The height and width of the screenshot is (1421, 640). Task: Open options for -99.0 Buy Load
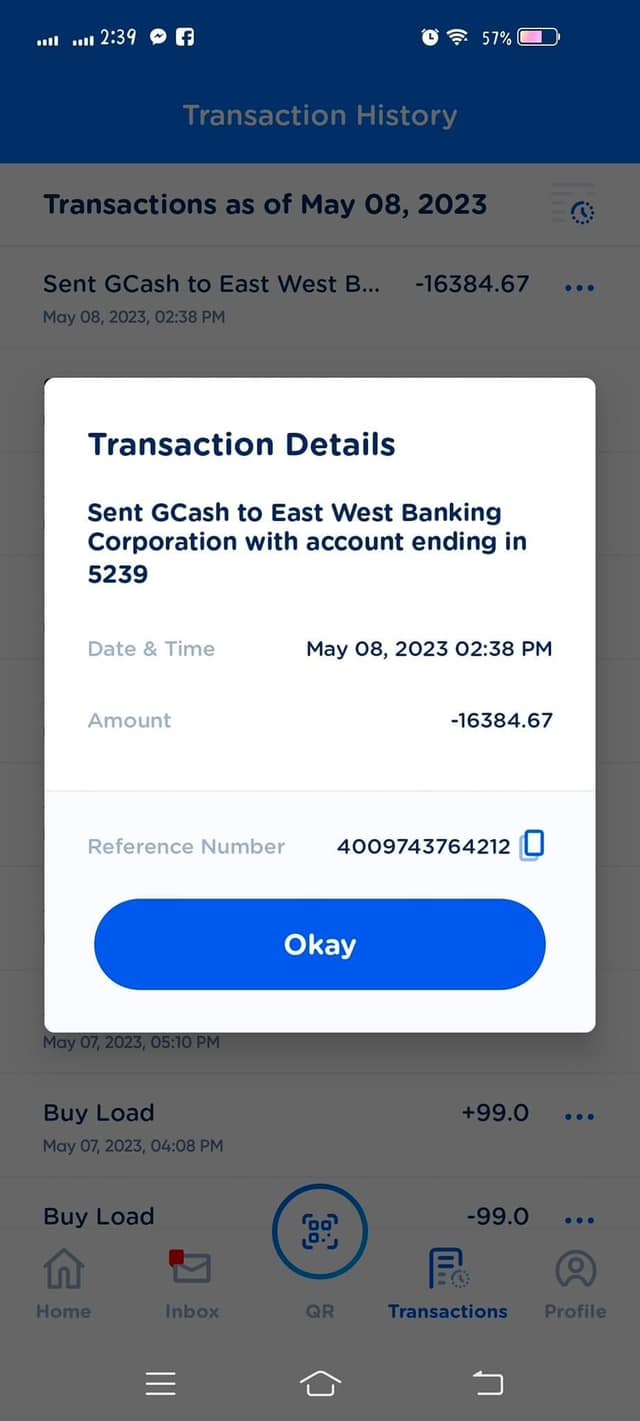[x=580, y=1220]
